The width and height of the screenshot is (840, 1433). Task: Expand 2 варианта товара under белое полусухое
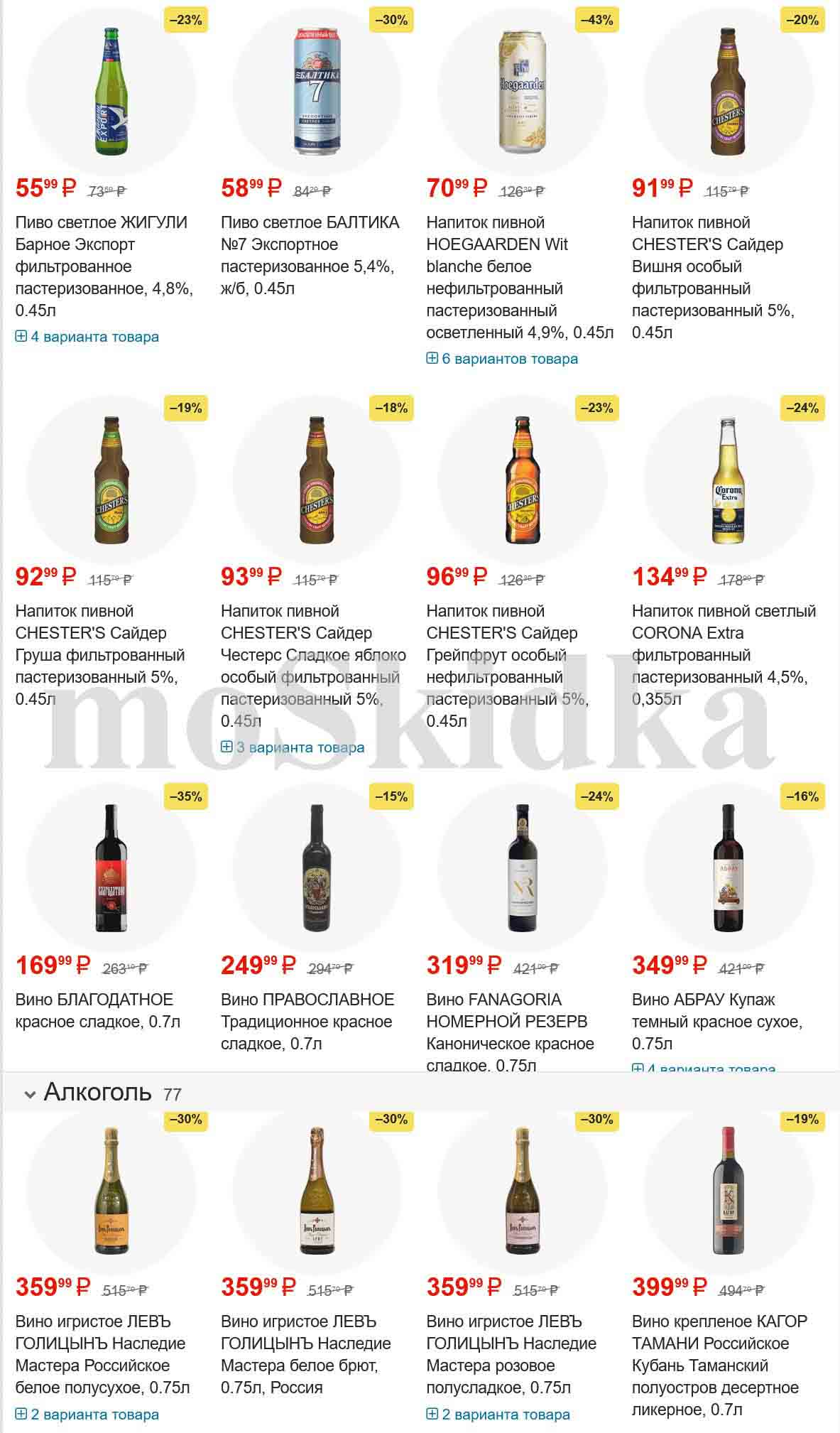coord(87,1415)
